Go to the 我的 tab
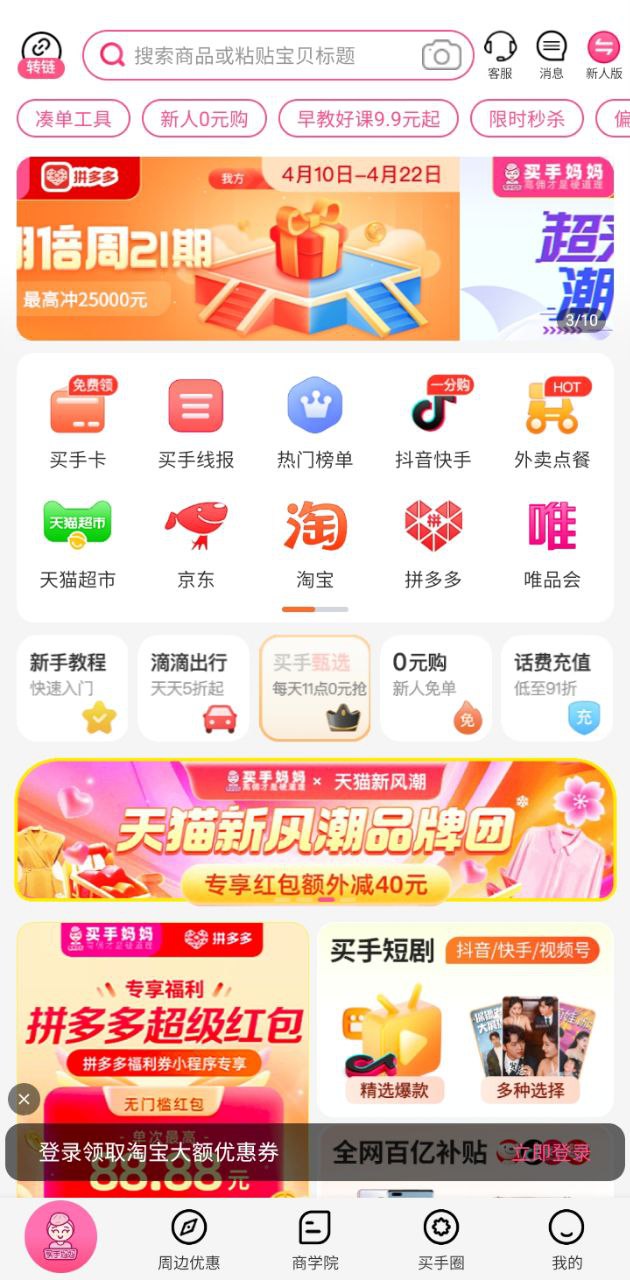 tap(566, 1240)
